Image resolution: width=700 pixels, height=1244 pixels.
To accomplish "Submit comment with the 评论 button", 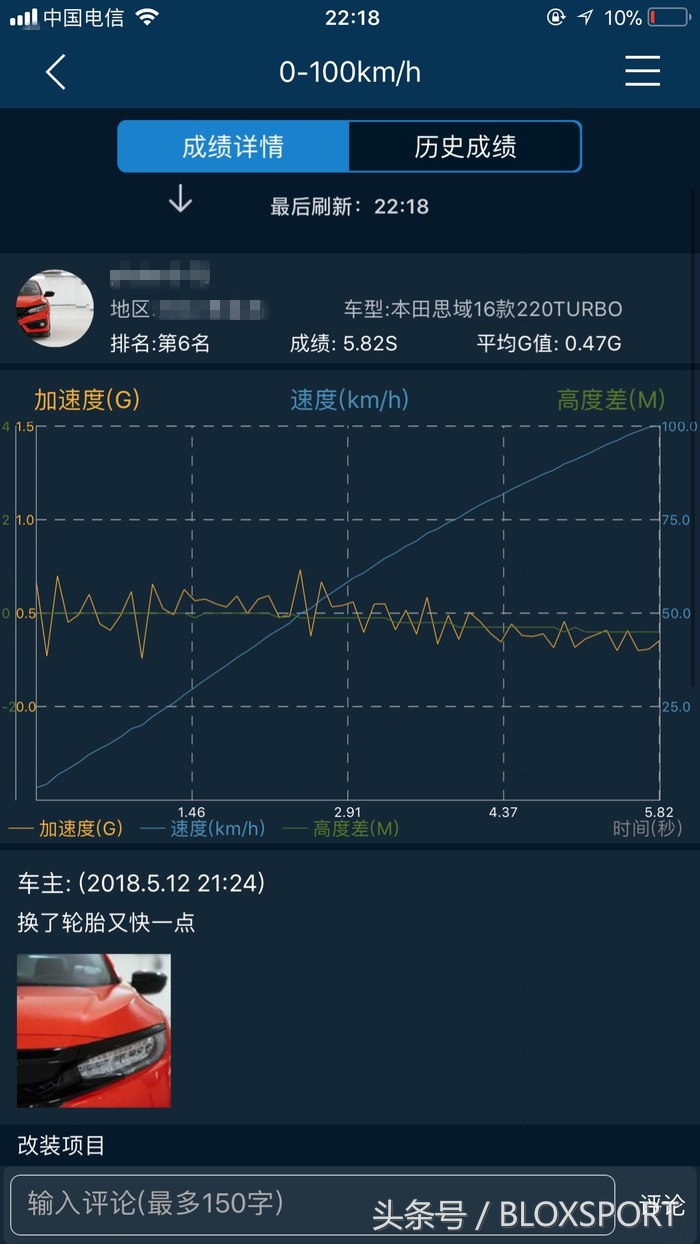I will [661, 1203].
